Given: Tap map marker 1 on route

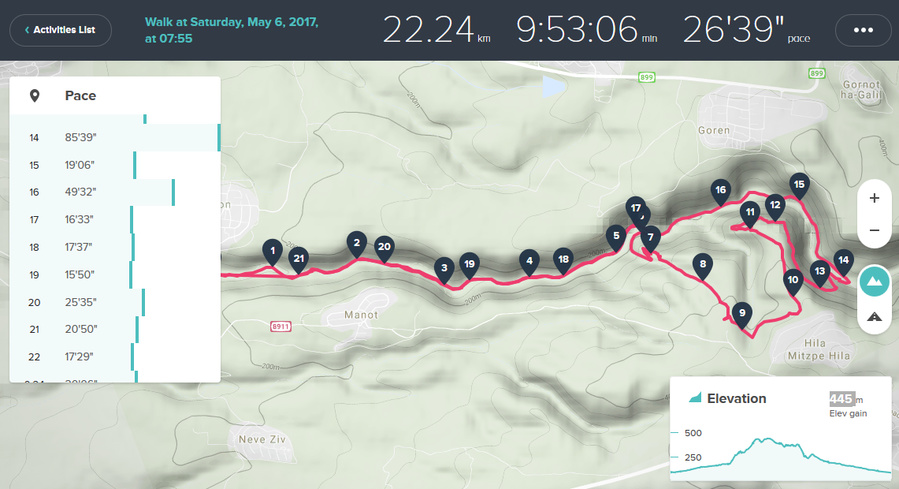Looking at the screenshot, I should pyautogui.click(x=271, y=249).
